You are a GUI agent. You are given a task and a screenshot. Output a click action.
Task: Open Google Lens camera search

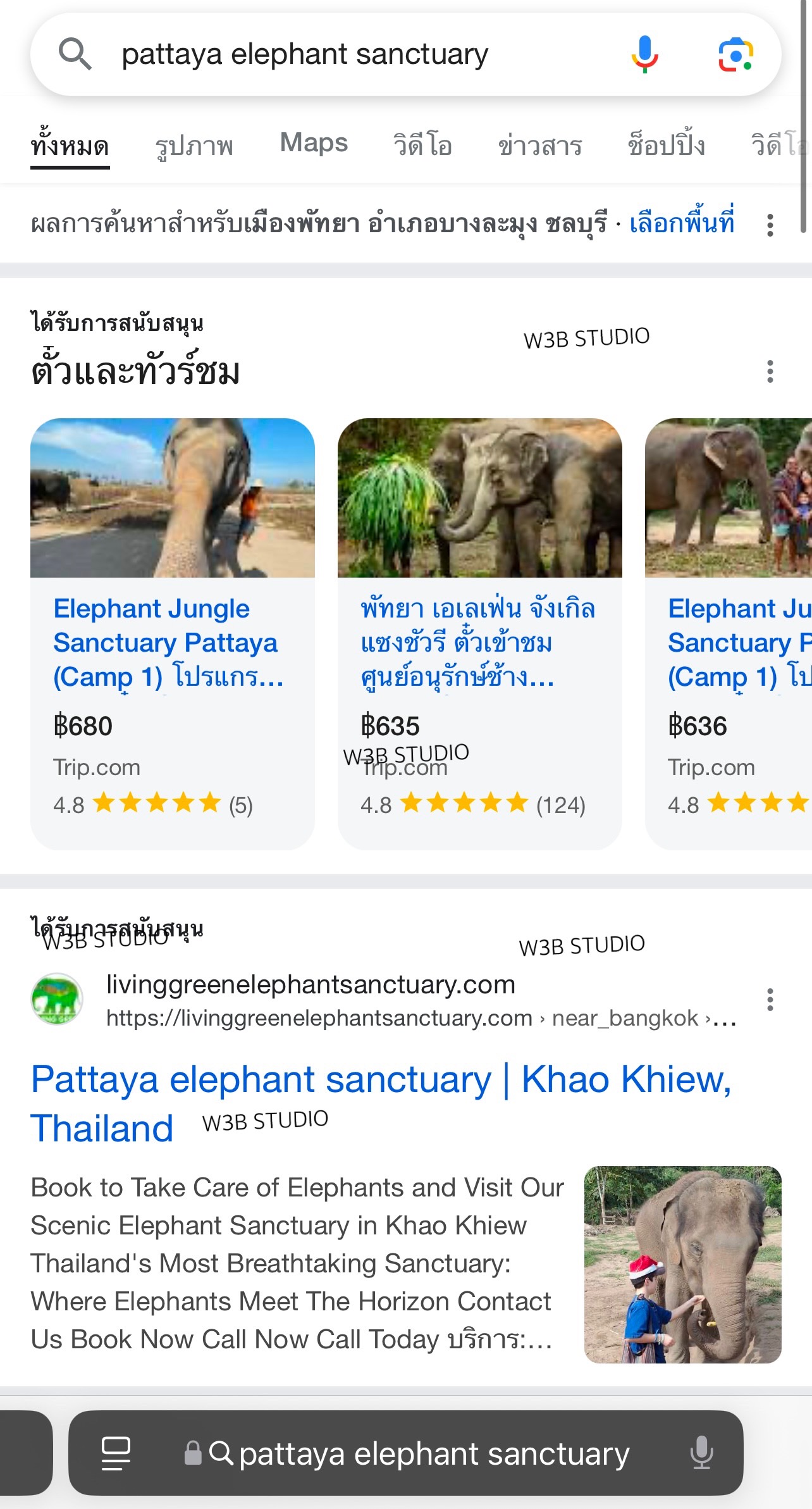(x=735, y=54)
